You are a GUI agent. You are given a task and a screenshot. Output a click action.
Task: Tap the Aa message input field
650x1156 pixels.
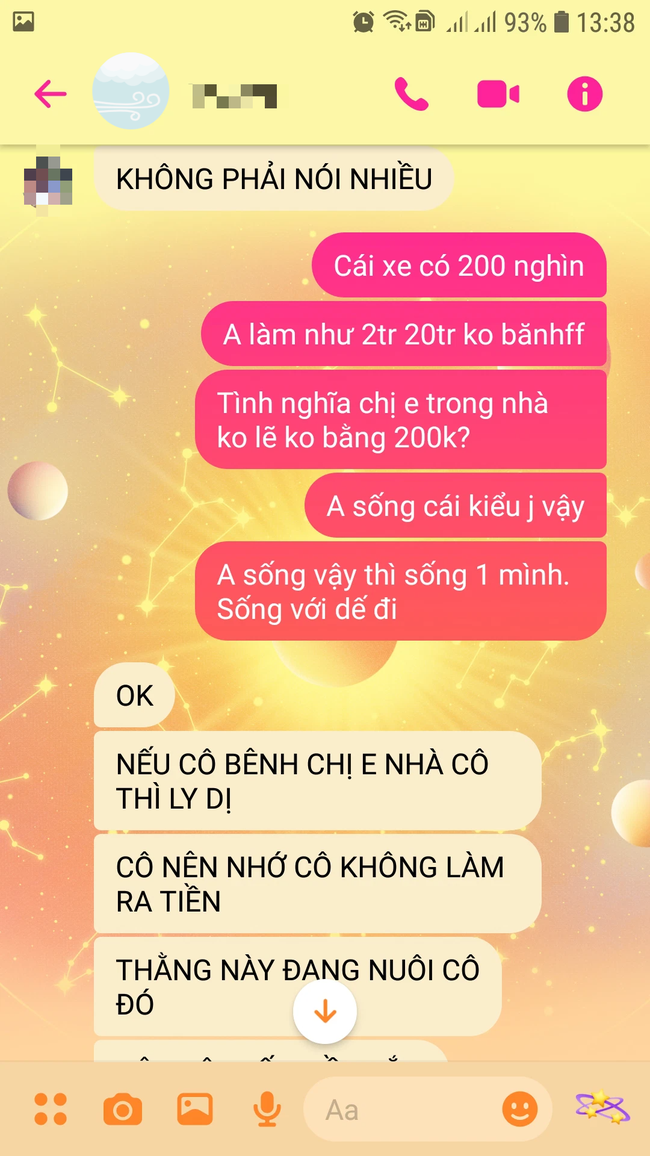coord(400,1109)
